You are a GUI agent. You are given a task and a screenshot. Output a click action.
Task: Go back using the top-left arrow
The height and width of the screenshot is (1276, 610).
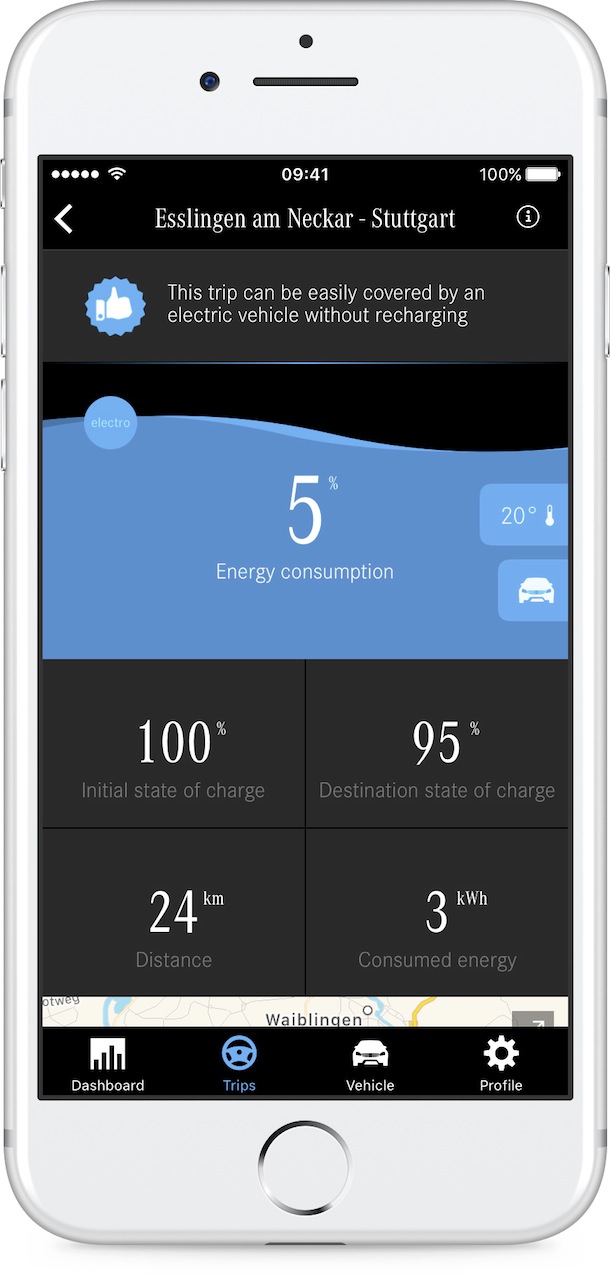point(64,218)
